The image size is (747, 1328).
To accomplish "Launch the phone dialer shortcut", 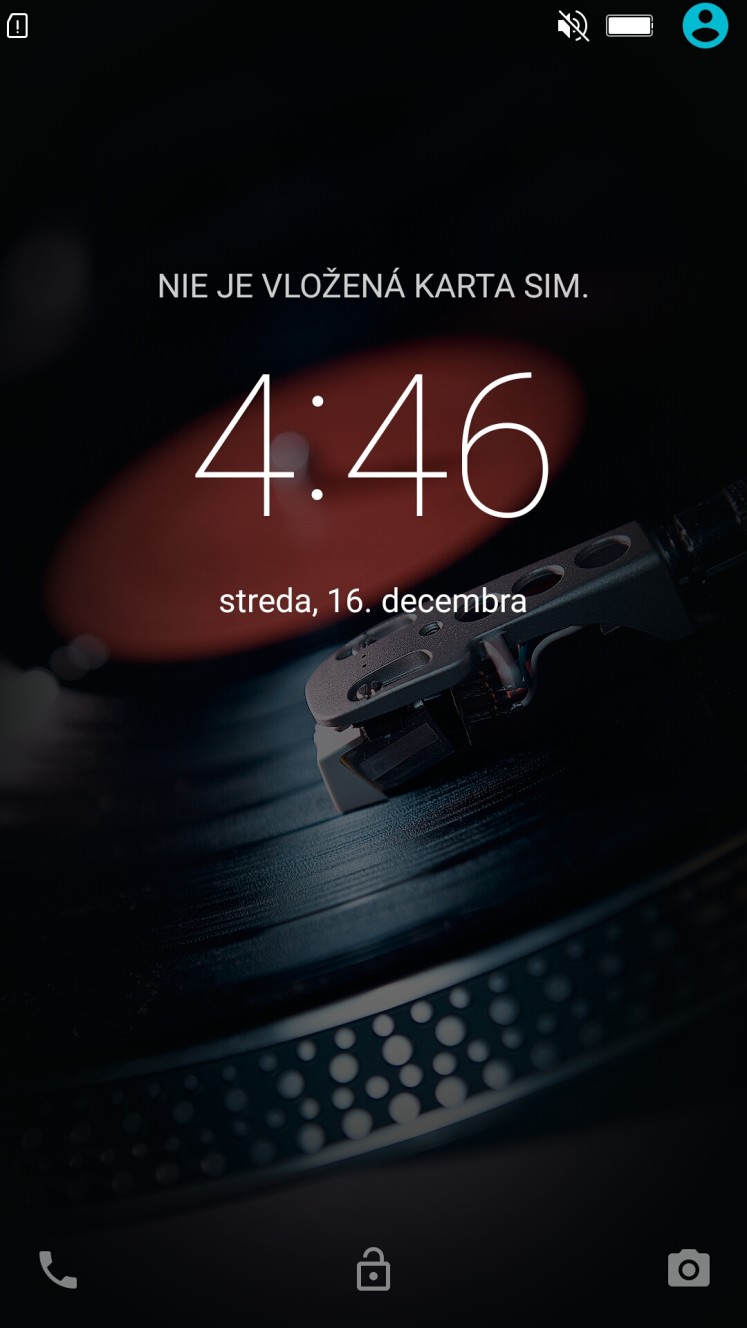I will click(58, 1270).
